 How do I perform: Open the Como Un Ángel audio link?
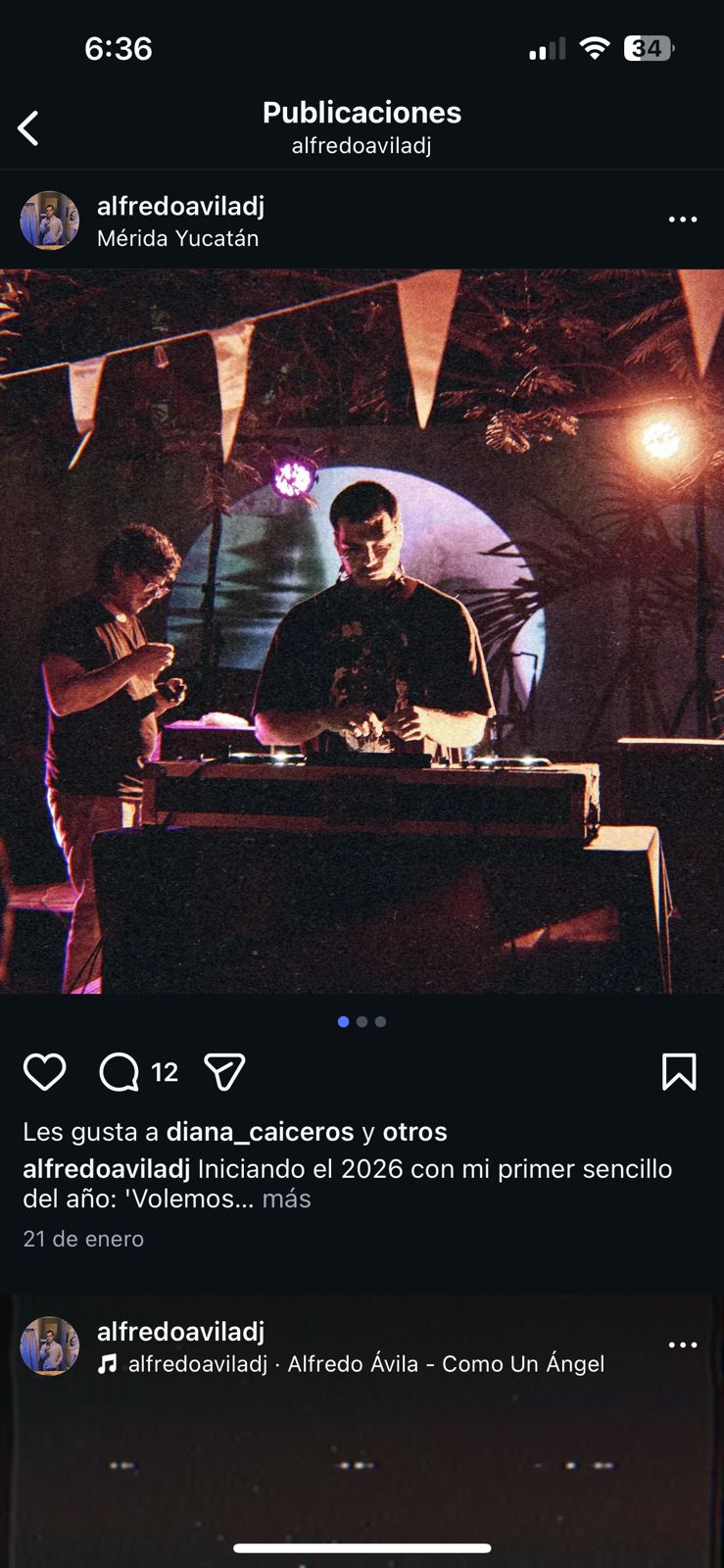pyautogui.click(x=364, y=1364)
